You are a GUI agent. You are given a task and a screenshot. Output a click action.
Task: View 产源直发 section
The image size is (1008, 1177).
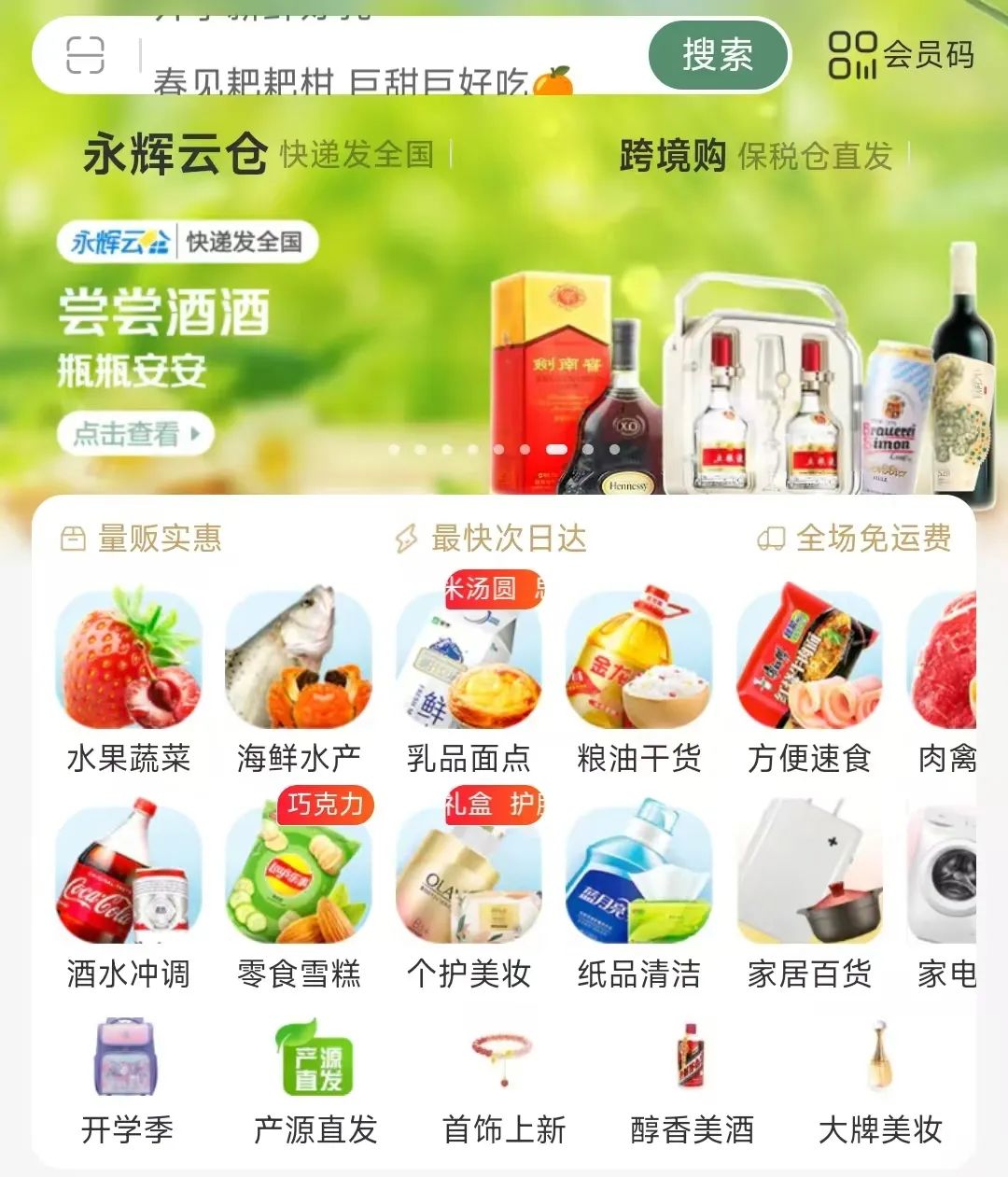pos(315,1083)
